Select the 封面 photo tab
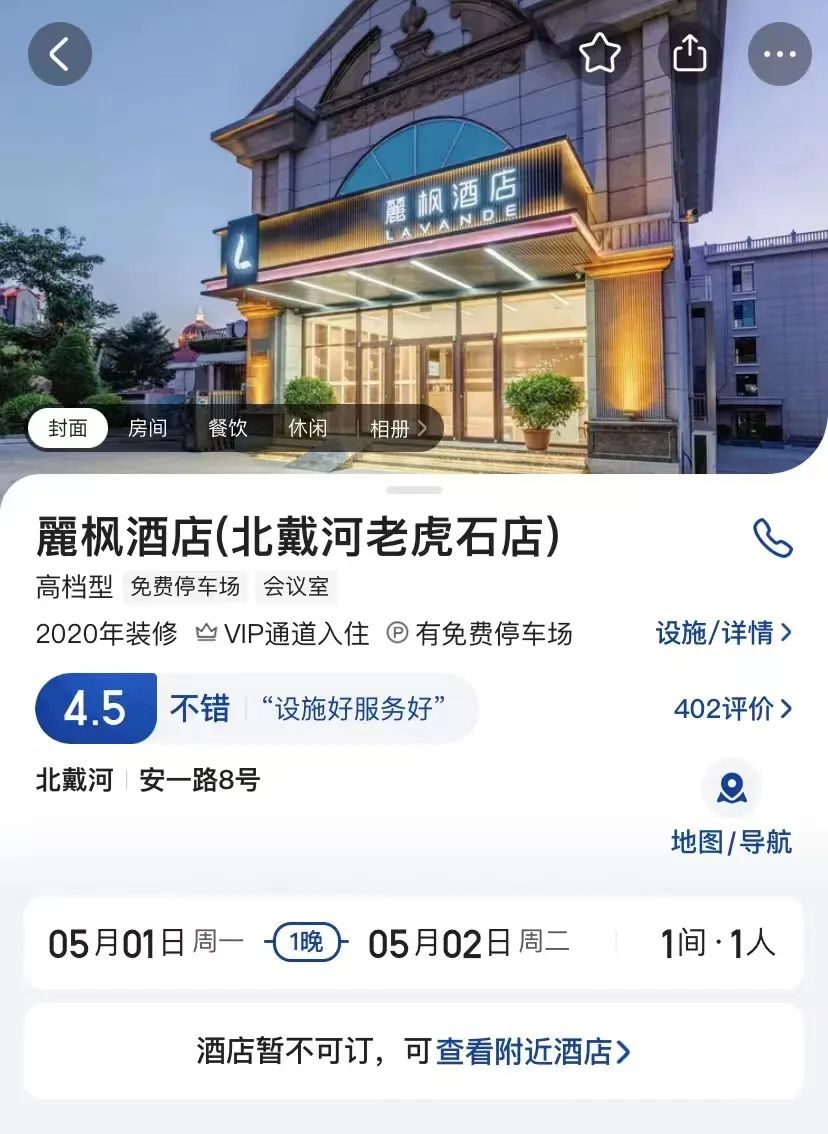This screenshot has height=1134, width=828. 68,428
